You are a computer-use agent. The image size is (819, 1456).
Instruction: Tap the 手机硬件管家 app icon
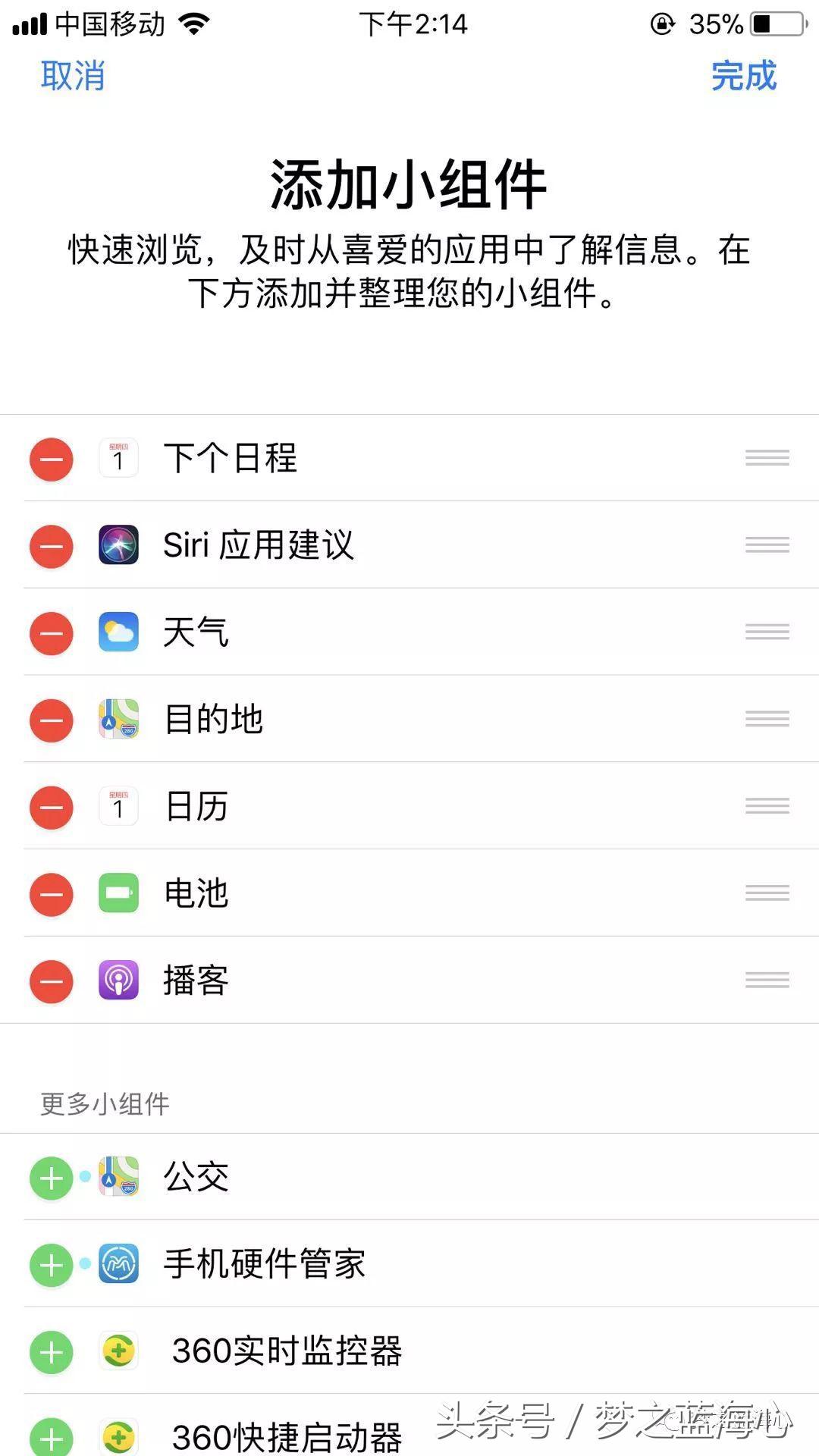point(118,1263)
